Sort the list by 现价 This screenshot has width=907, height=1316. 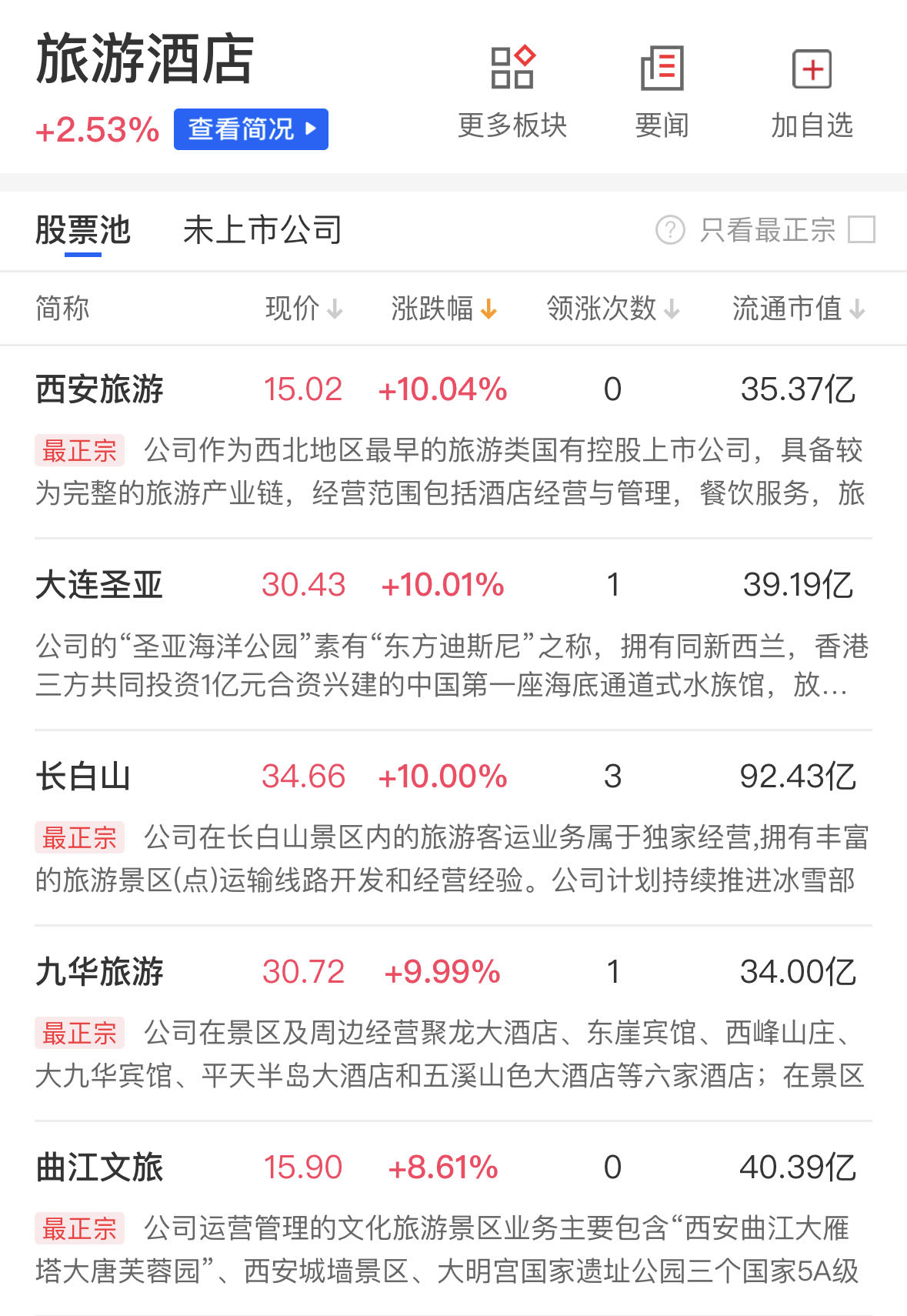point(303,309)
